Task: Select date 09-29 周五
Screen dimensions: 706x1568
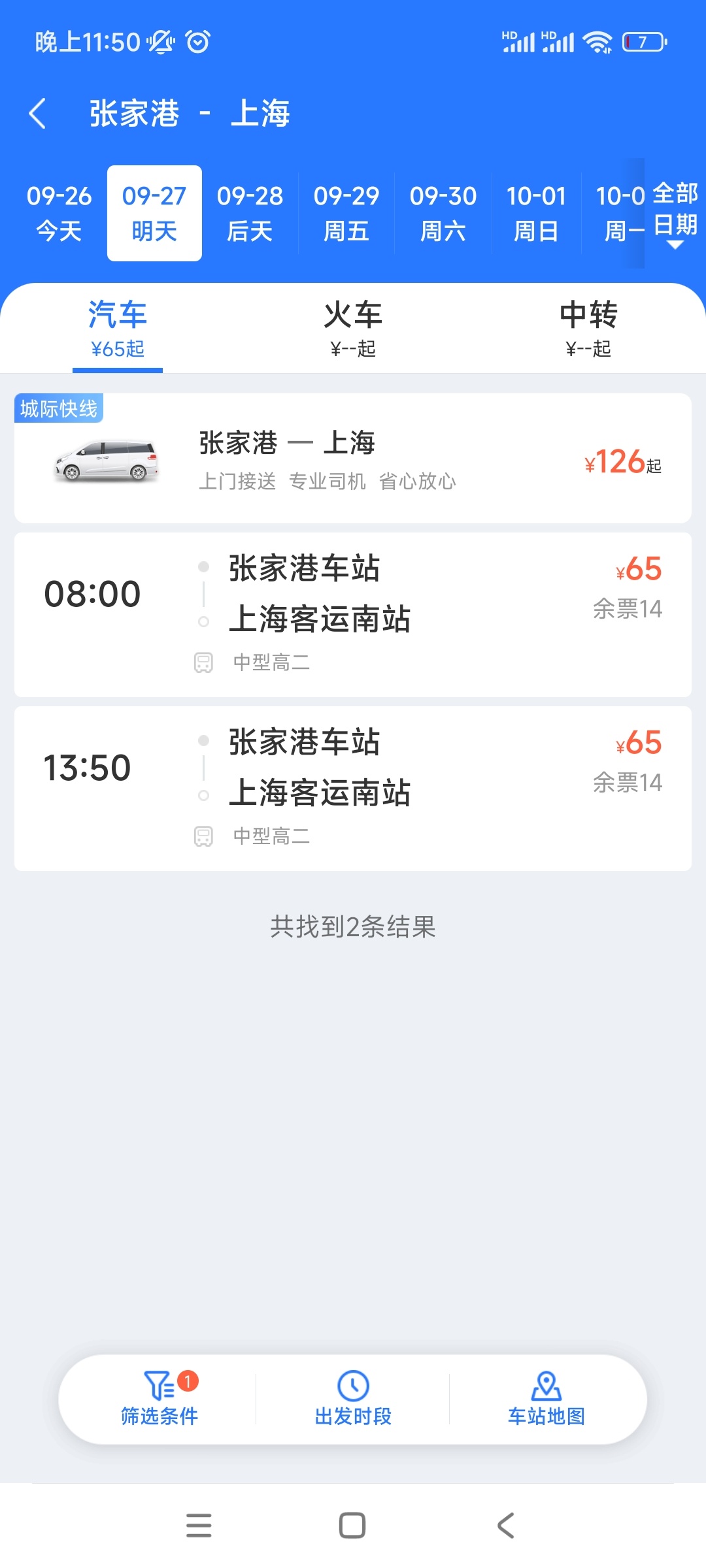Action: 346,213
